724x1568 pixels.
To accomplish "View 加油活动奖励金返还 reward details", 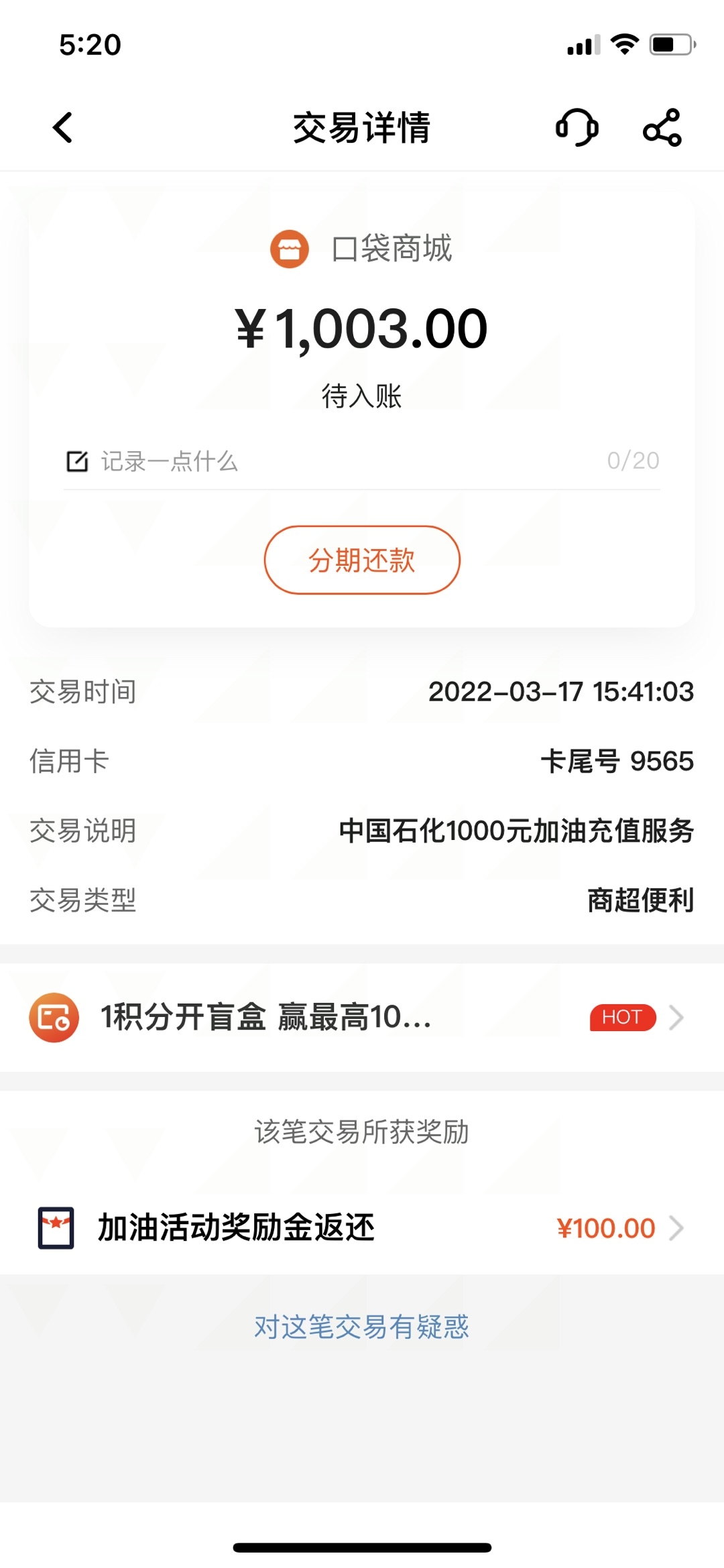I will point(362,1228).
